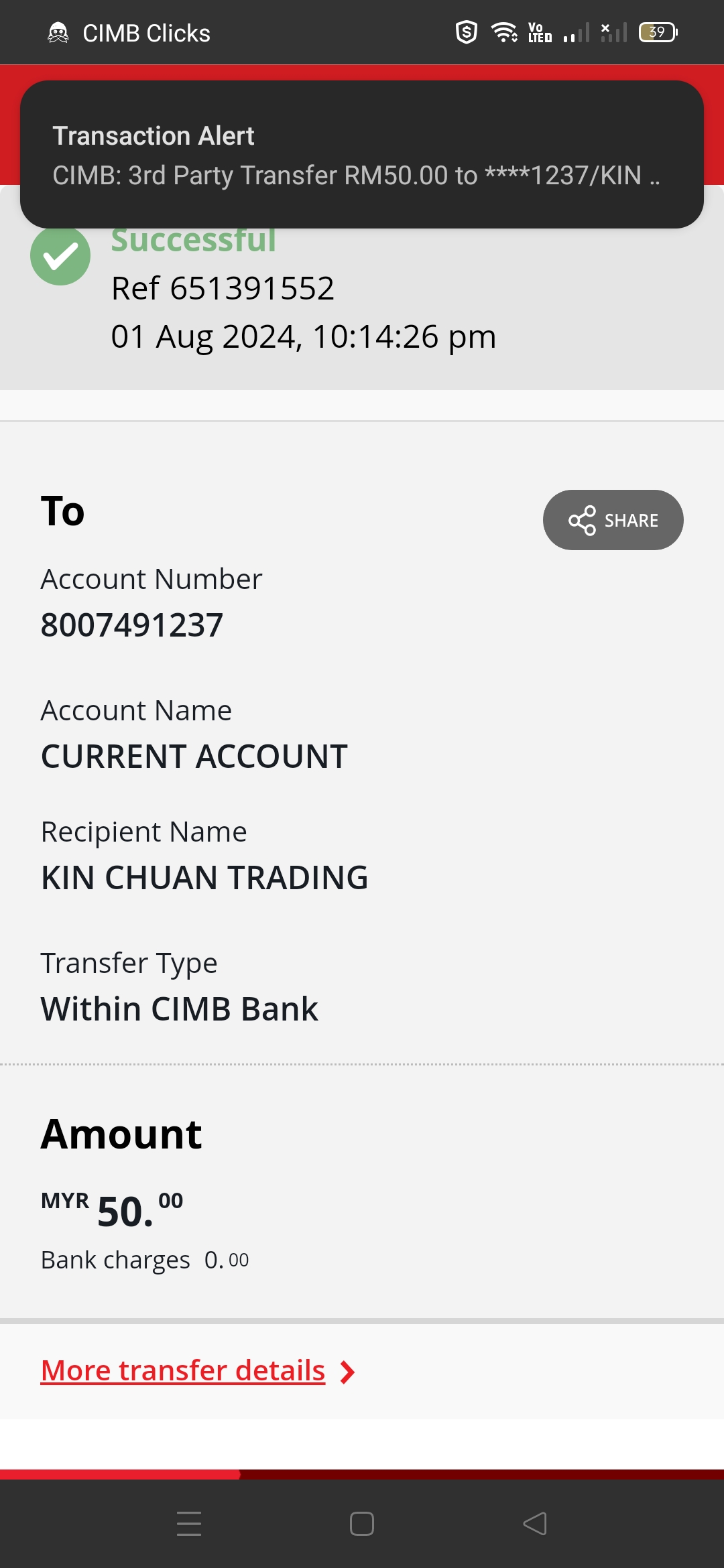Open the Transaction Alert notification

361,155
